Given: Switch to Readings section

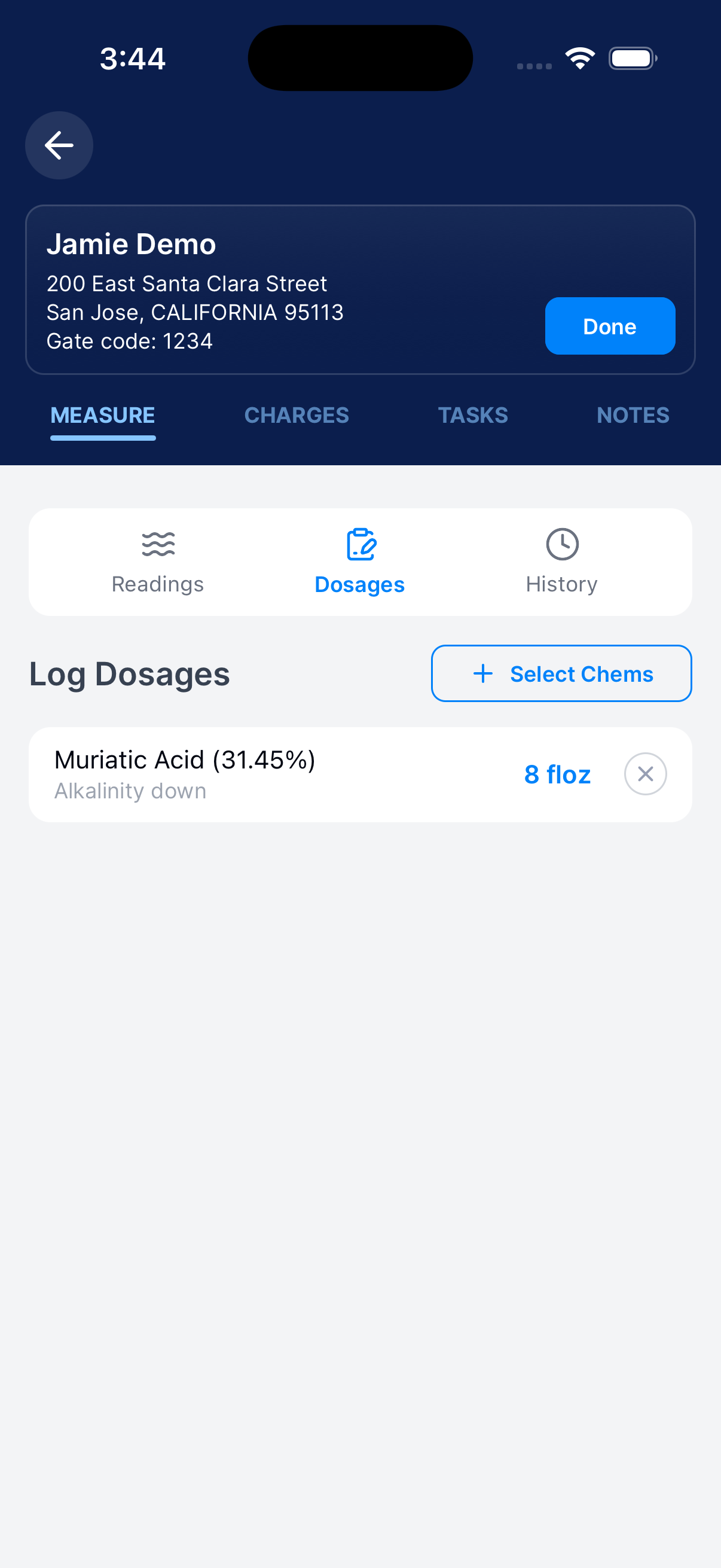Looking at the screenshot, I should [x=158, y=562].
